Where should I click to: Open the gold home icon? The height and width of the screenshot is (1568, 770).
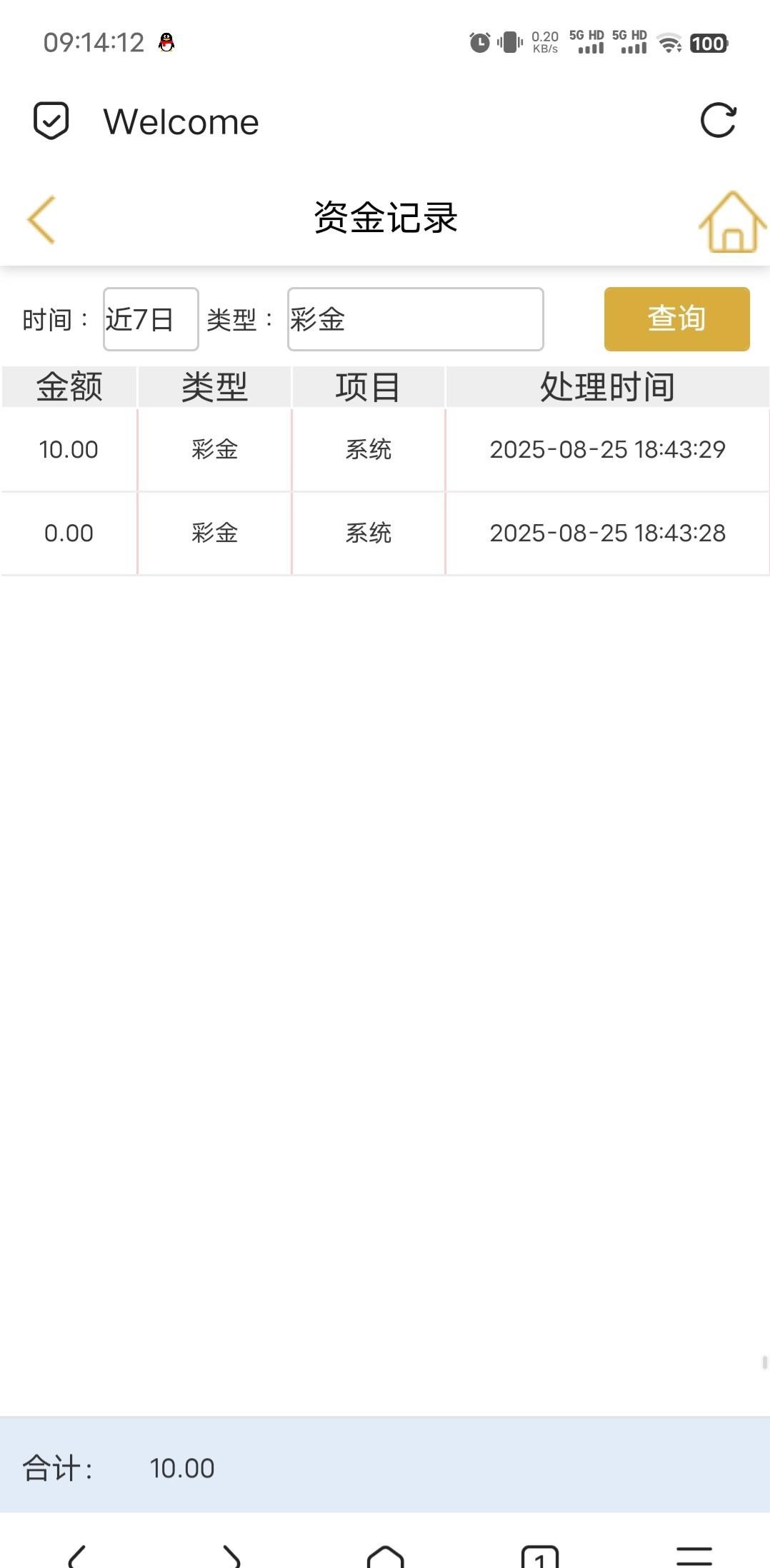tap(731, 222)
